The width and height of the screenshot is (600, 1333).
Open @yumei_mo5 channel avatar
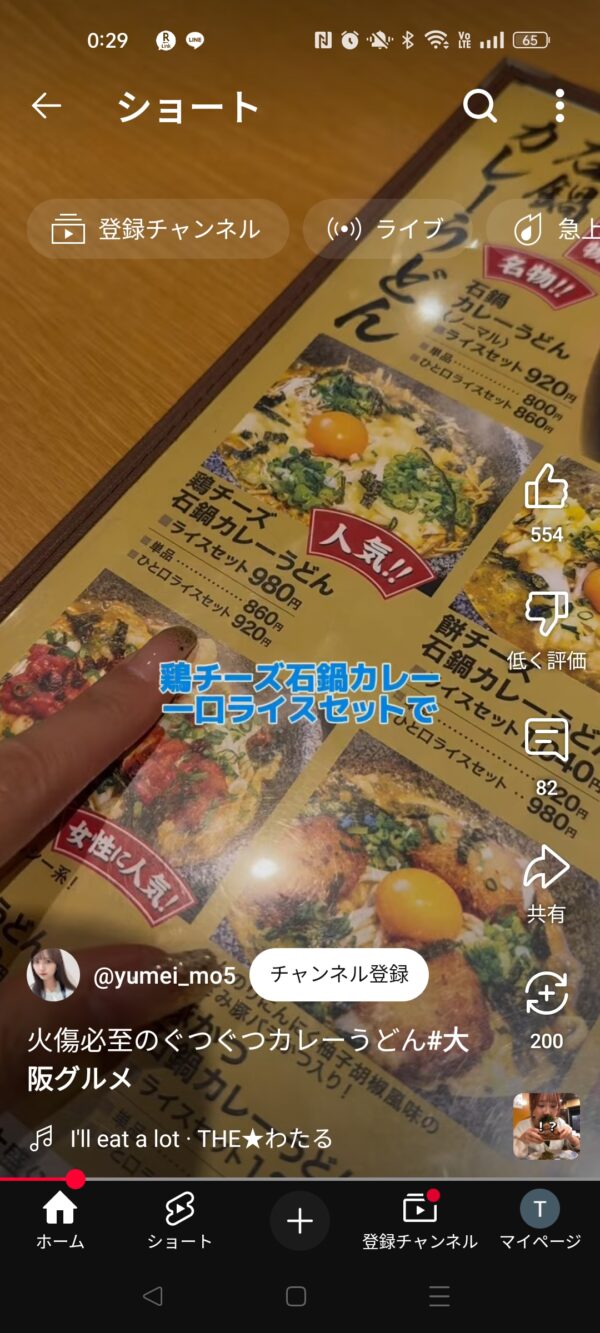(53, 975)
